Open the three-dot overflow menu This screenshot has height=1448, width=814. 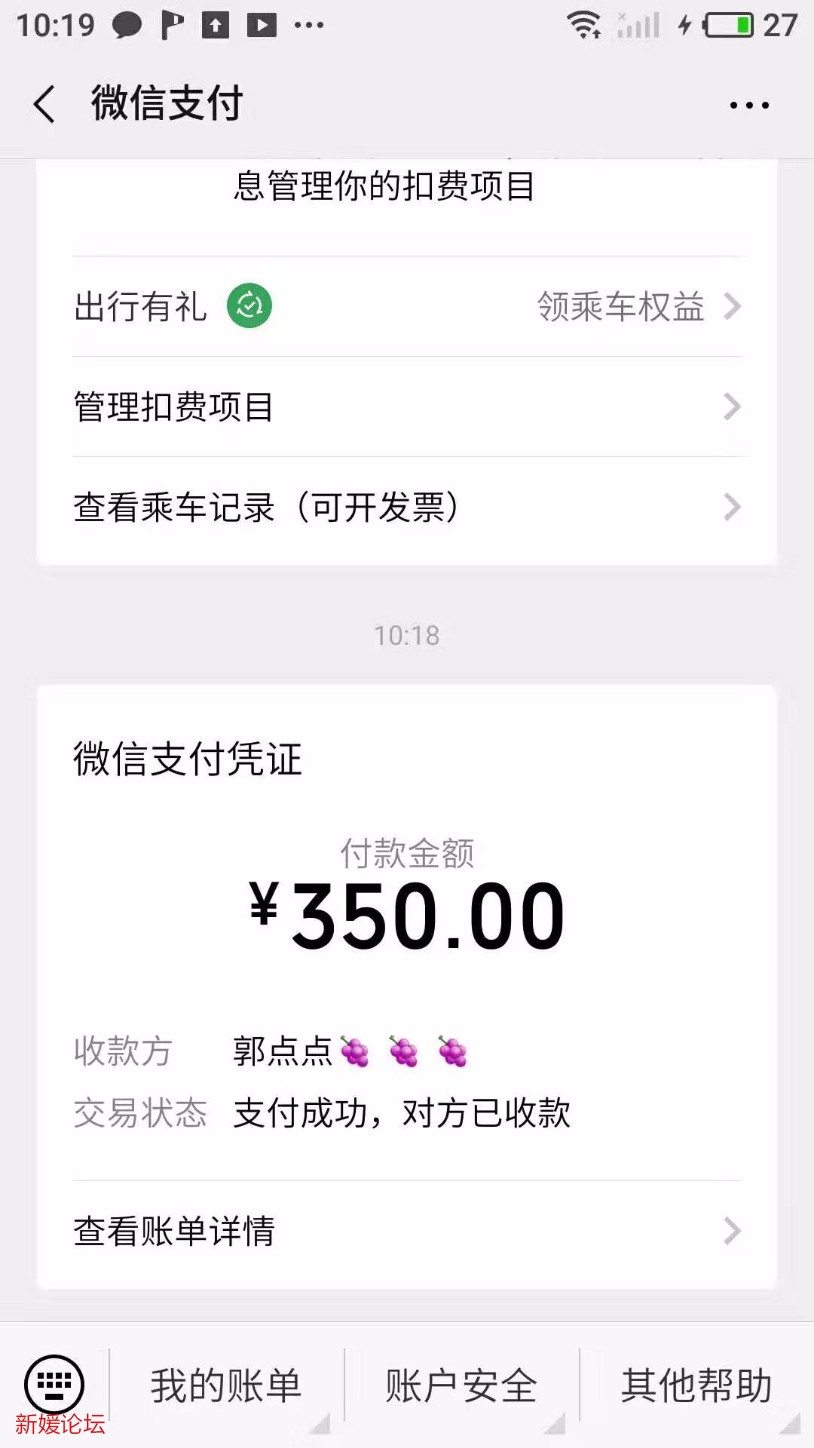[749, 105]
